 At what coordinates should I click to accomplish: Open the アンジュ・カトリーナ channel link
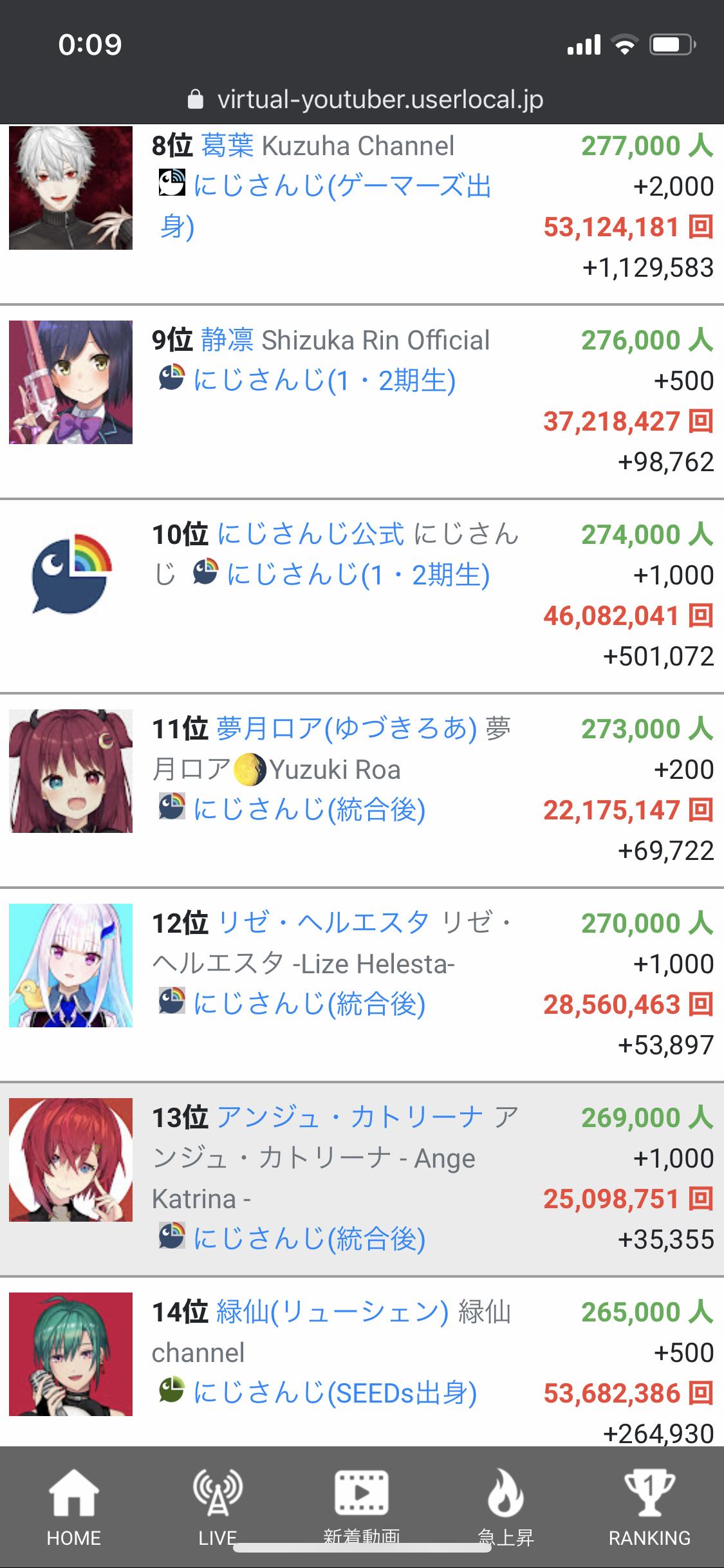click(350, 1117)
